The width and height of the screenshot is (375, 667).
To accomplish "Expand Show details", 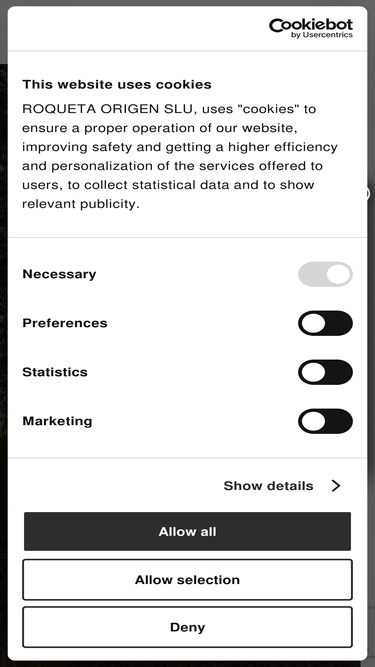I will pyautogui.click(x=282, y=486).
